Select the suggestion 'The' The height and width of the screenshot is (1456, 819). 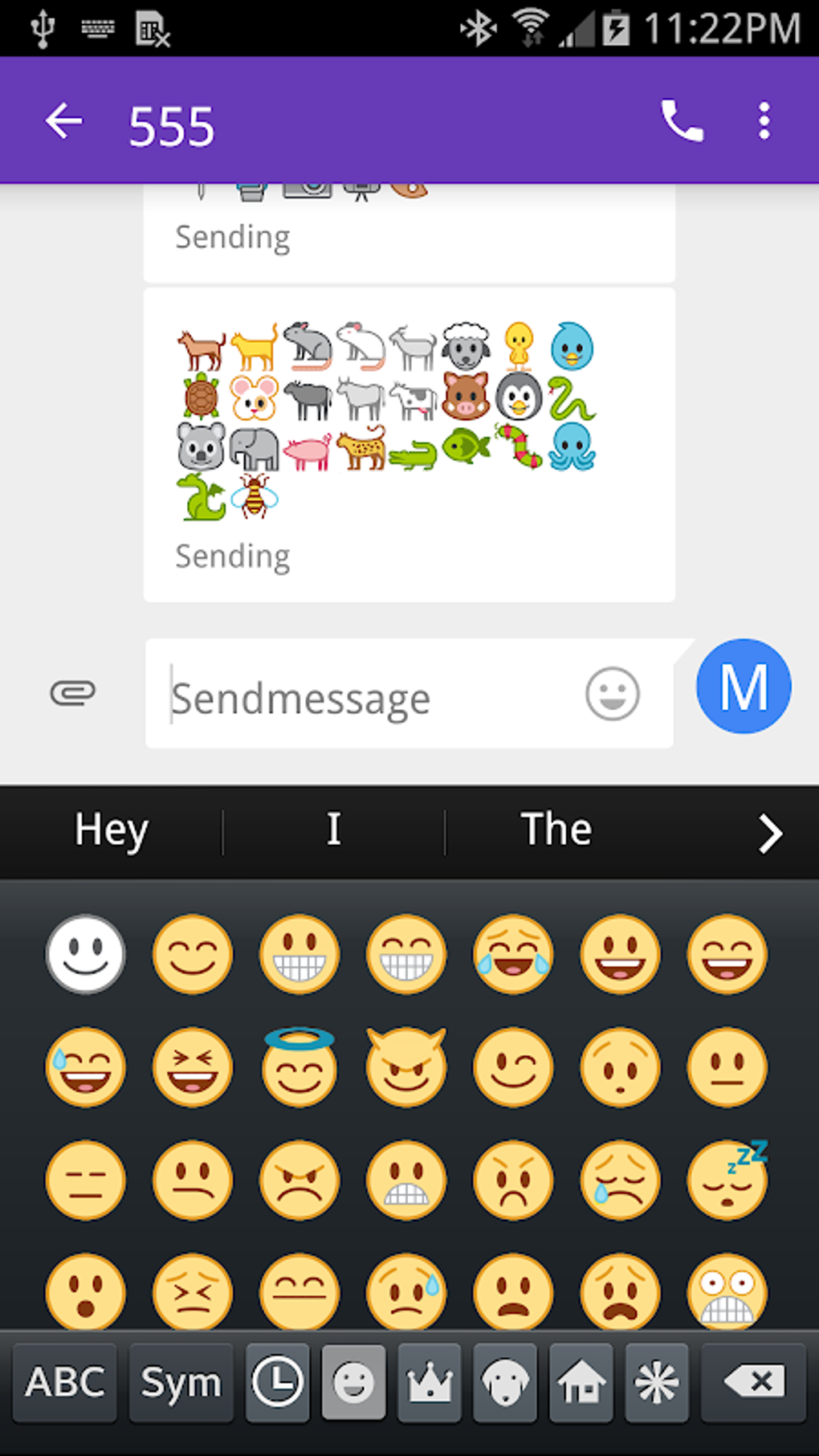[x=556, y=830]
